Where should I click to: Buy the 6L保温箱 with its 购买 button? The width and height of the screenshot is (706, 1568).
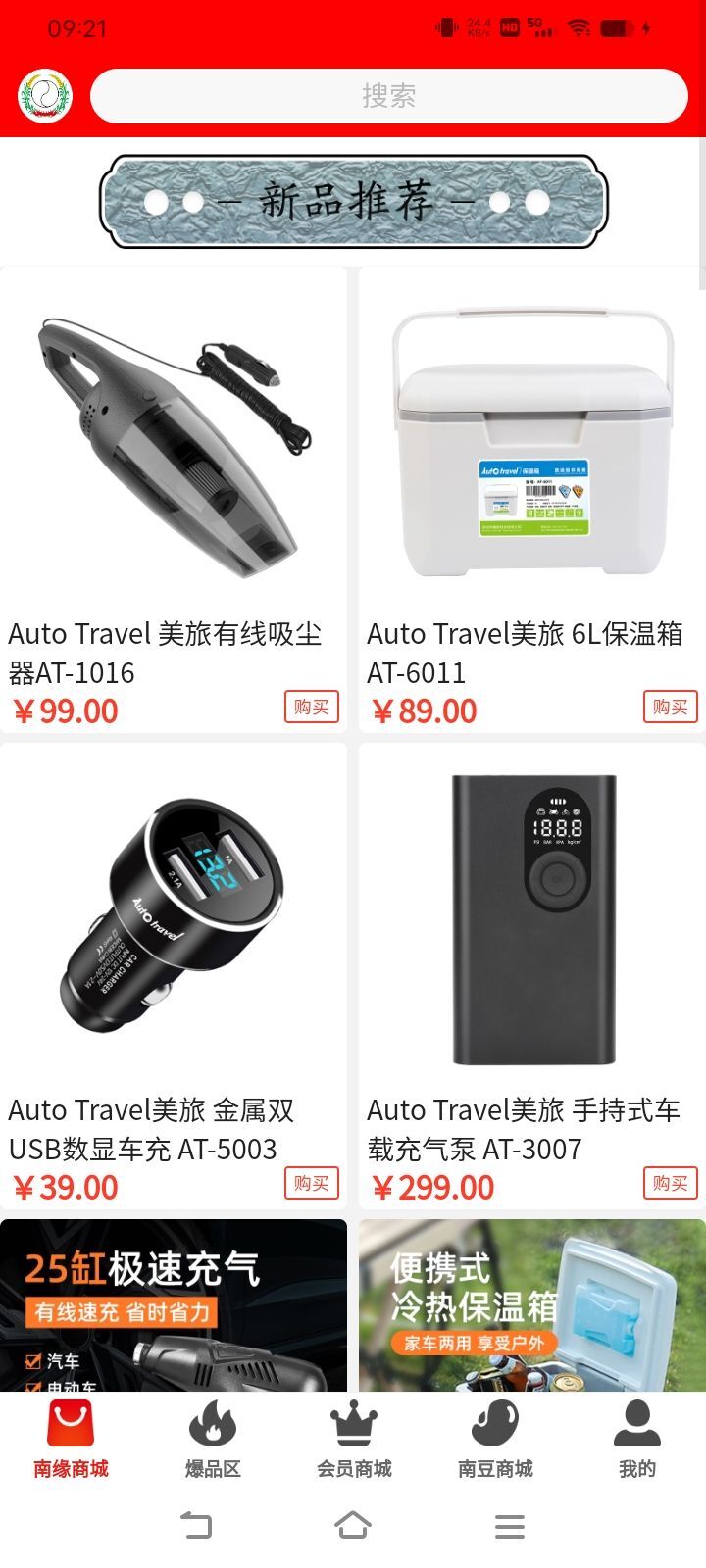(669, 707)
